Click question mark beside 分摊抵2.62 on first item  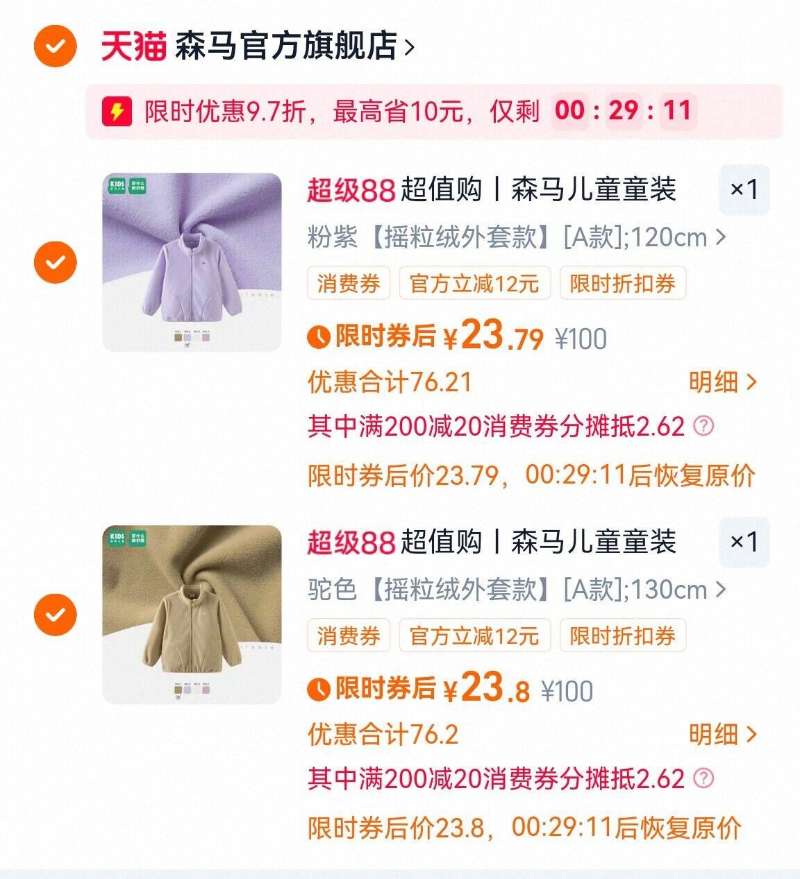702,425
